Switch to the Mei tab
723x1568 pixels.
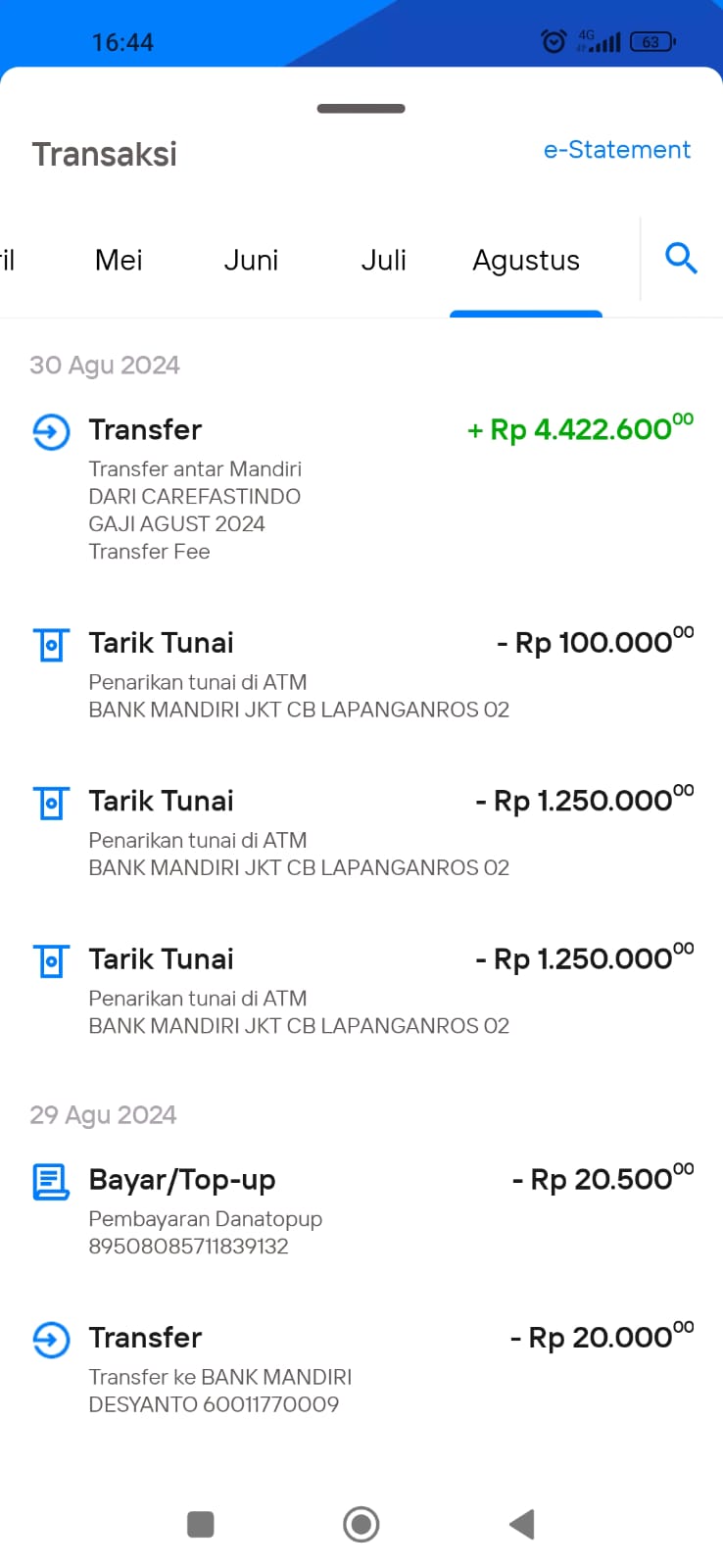click(119, 260)
